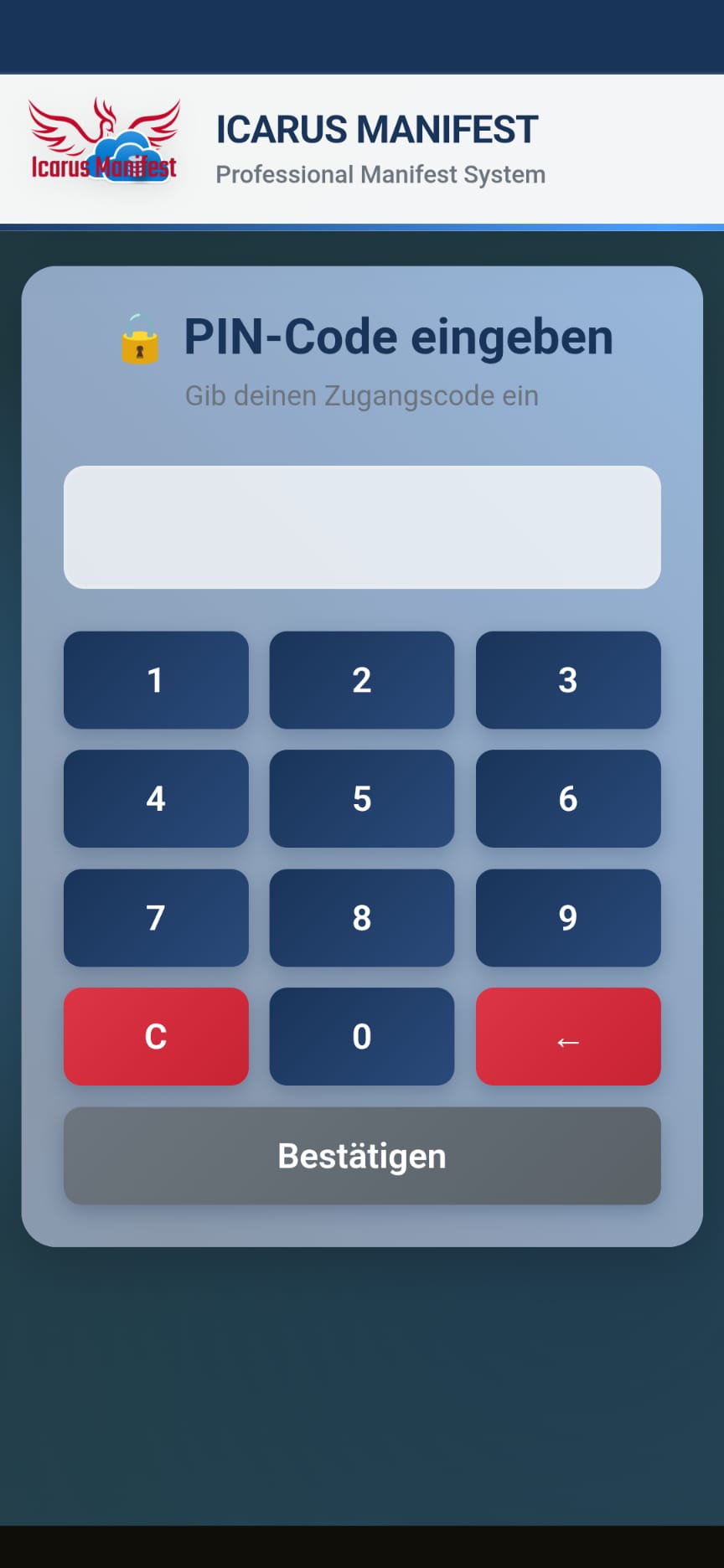Delete last digit with the backspace arrow
Screen dimensions: 724x1568
coord(568,1036)
